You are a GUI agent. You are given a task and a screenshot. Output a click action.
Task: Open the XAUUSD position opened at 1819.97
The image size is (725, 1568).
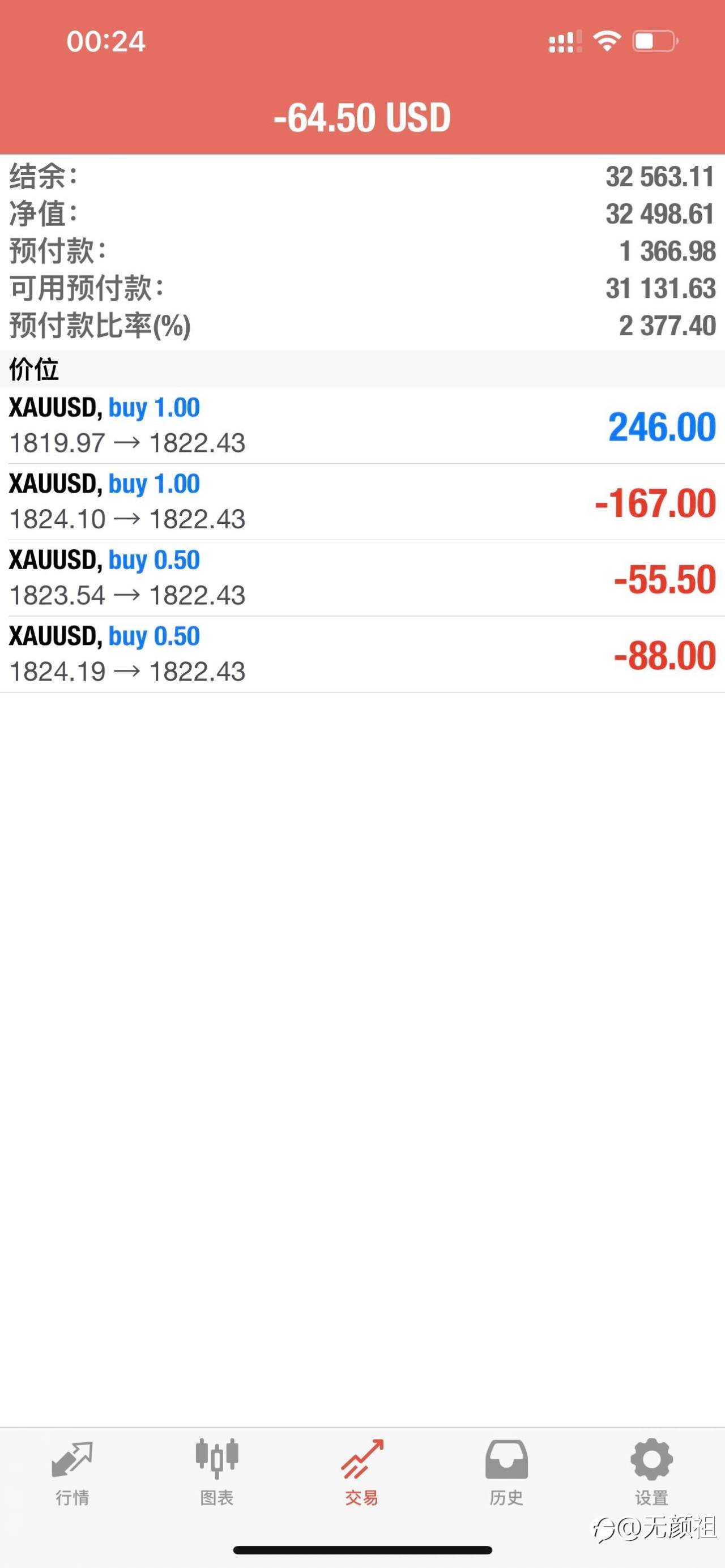362,425
